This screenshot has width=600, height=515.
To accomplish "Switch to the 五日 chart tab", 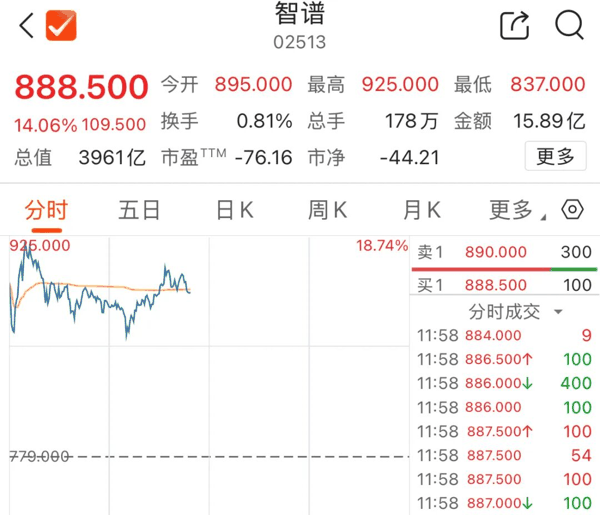I will 138,210.
